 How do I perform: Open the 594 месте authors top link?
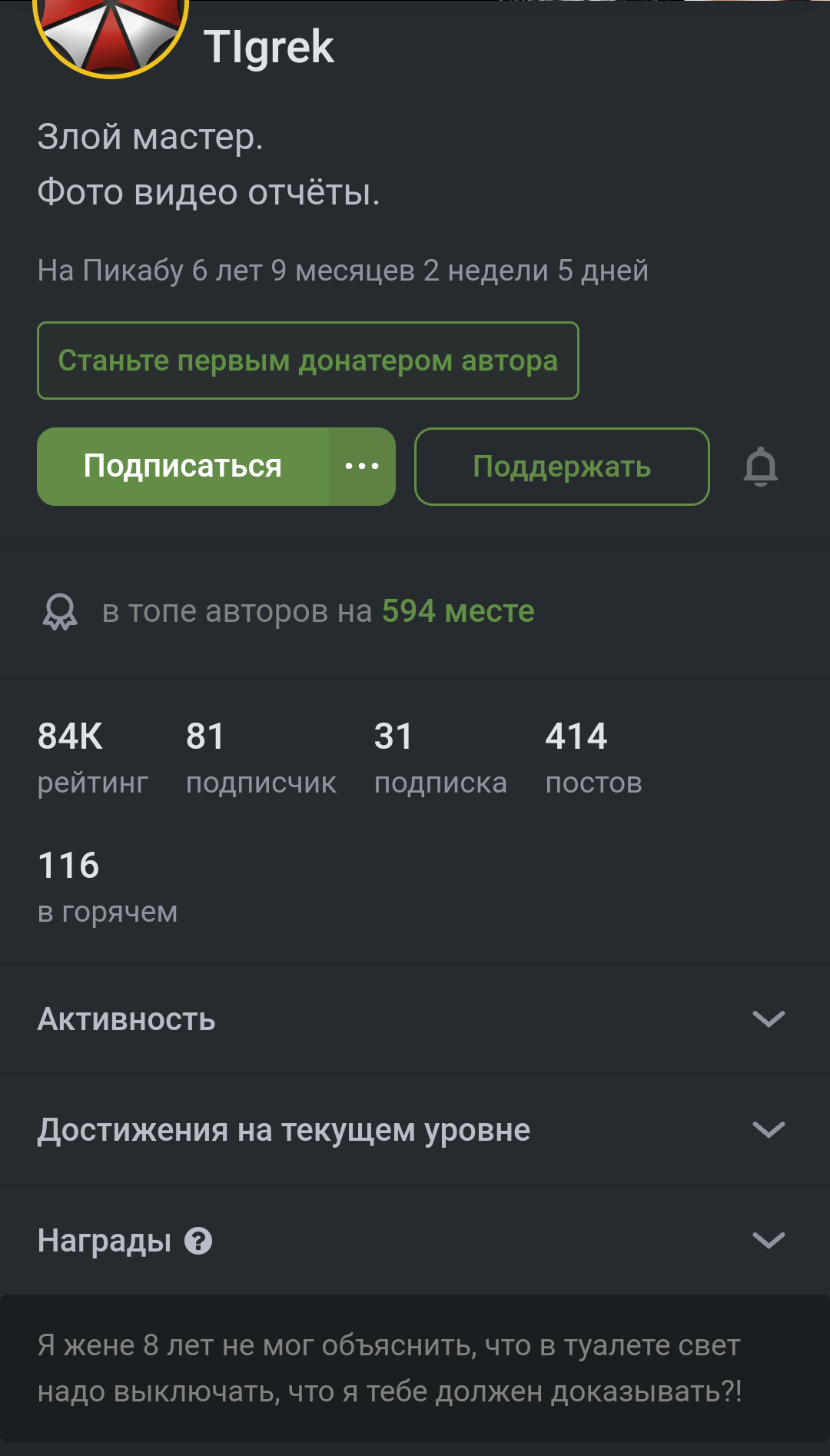[x=457, y=611]
